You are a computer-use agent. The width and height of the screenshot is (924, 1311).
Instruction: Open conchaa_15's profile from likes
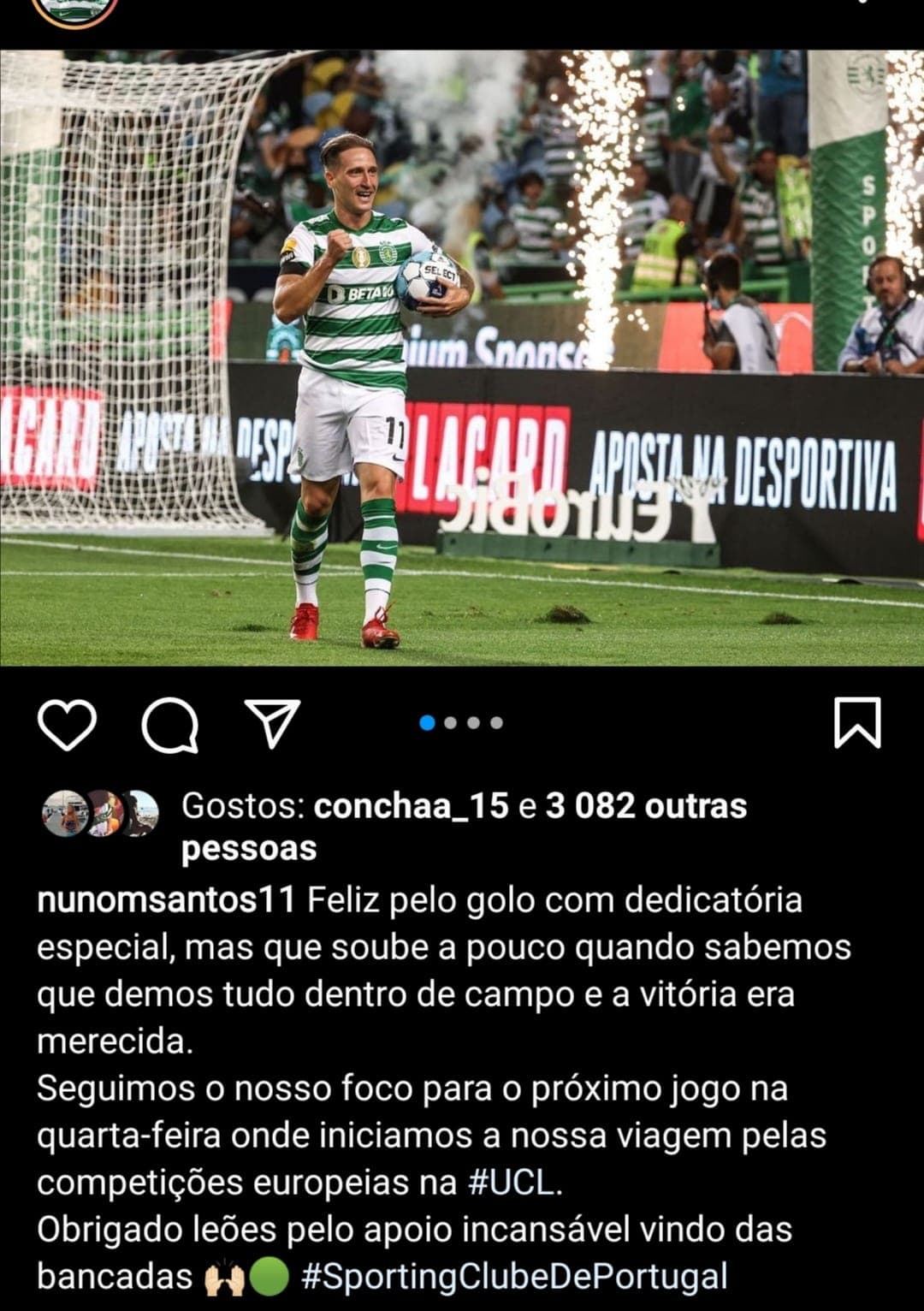tap(411, 806)
